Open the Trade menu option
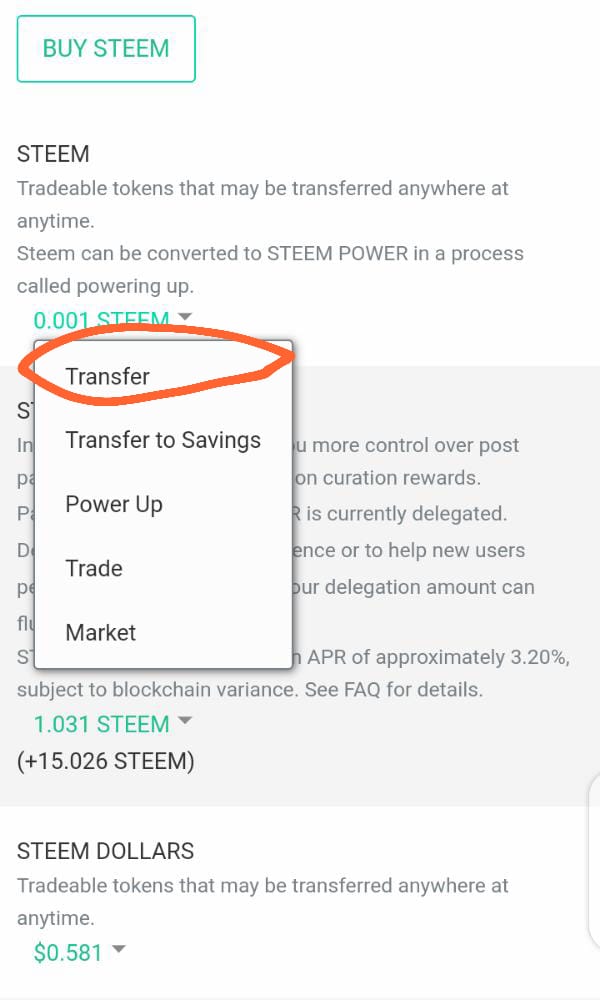This screenshot has height=1000, width=600. 94,568
